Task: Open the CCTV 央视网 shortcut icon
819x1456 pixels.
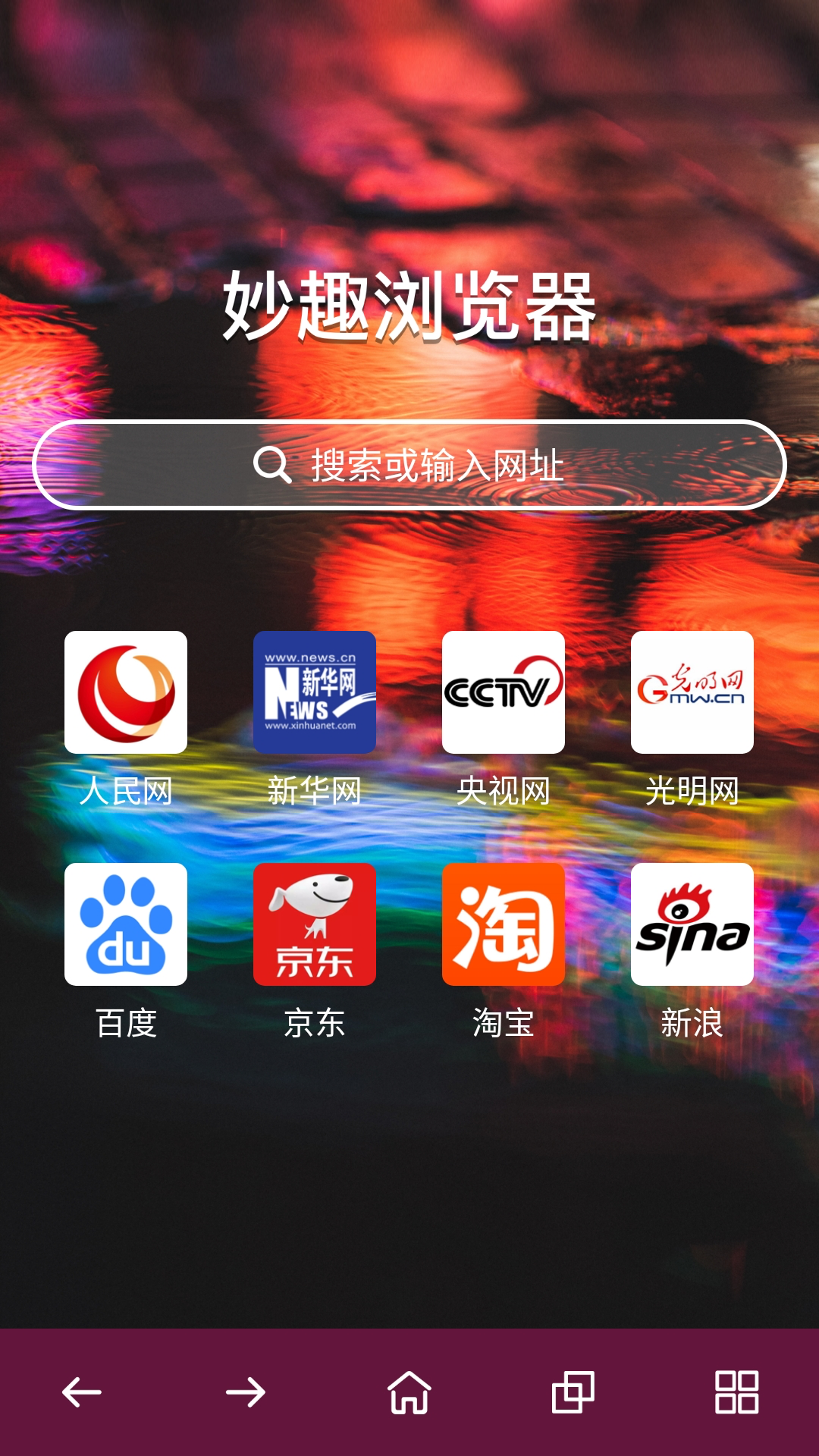Action: [x=504, y=694]
